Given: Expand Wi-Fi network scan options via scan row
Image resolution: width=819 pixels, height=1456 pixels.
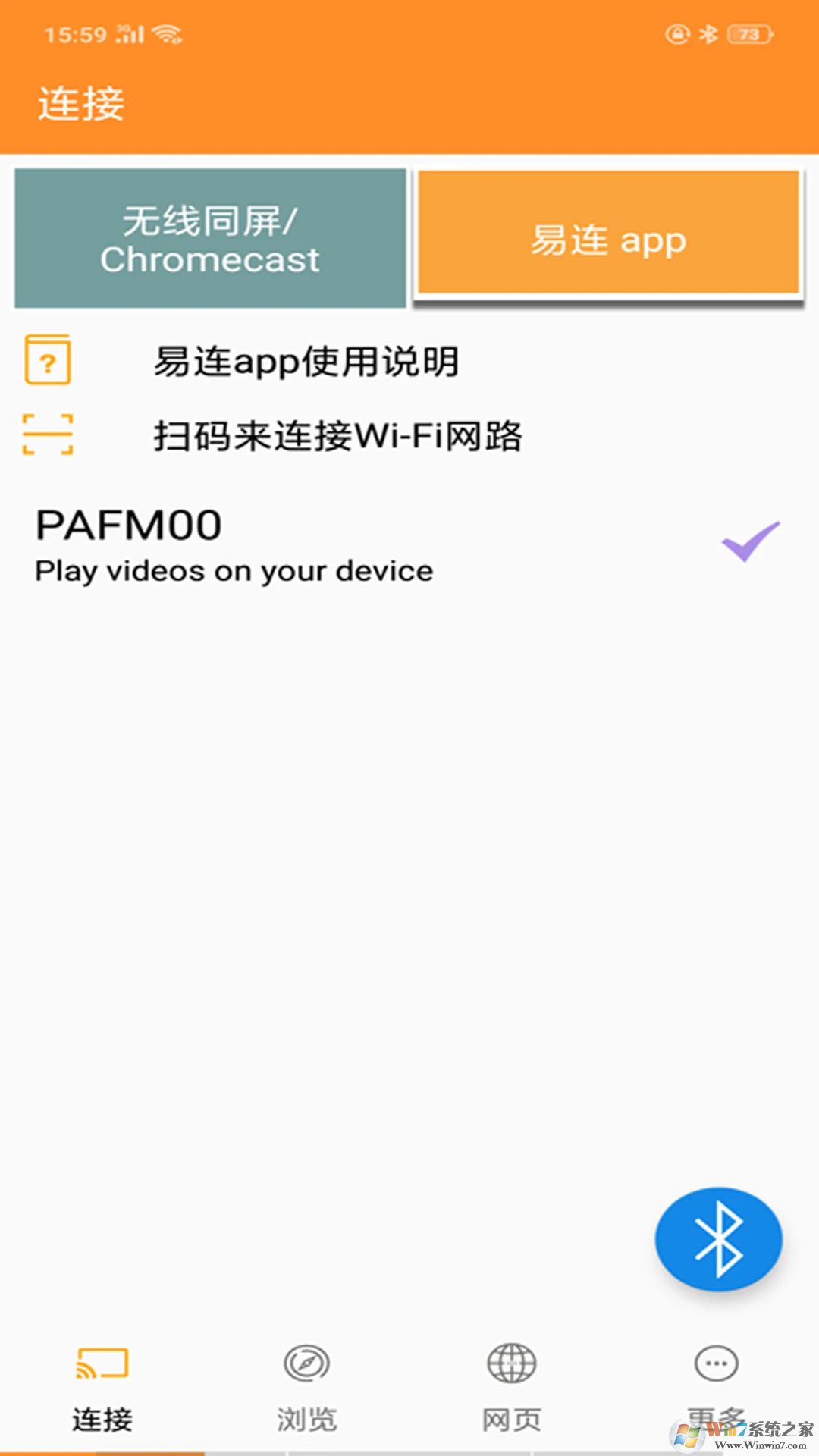Looking at the screenshot, I should coord(303,436).
